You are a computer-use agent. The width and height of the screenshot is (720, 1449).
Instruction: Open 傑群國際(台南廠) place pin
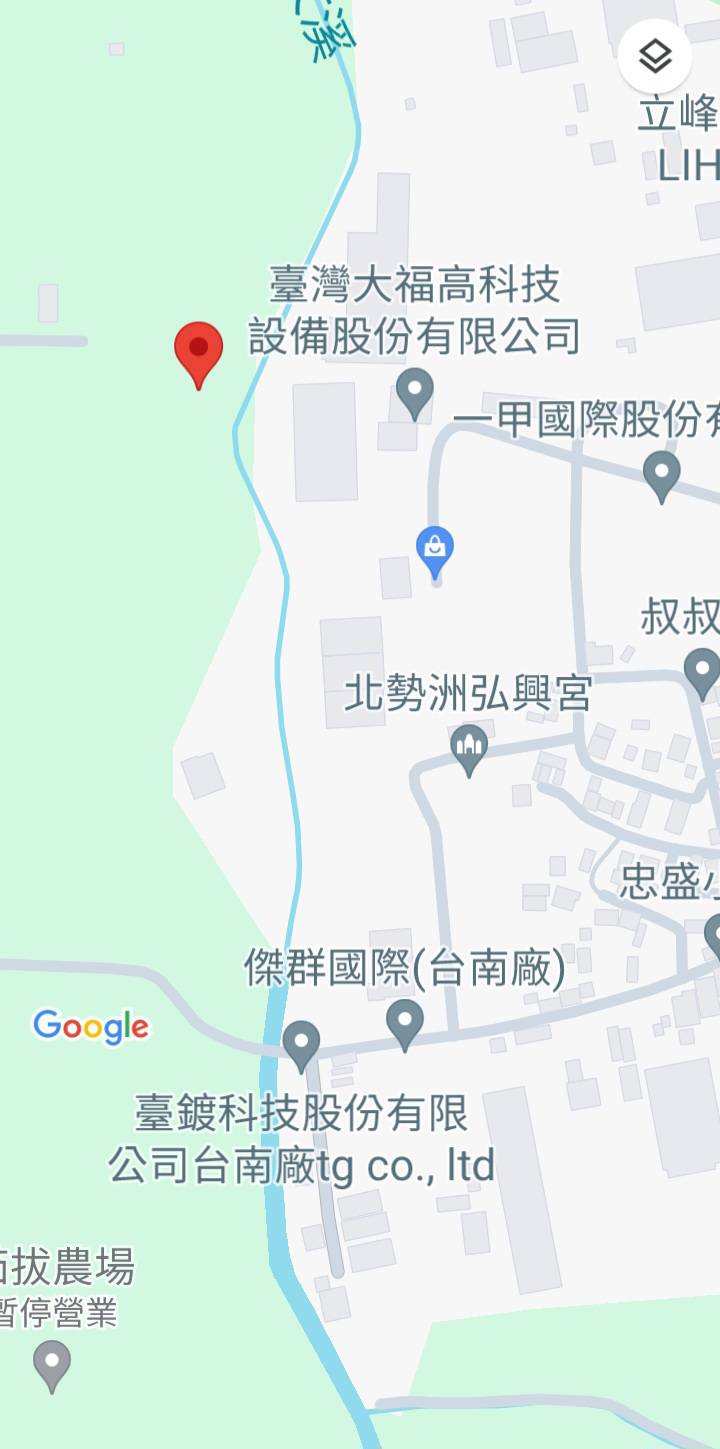[x=405, y=1022]
